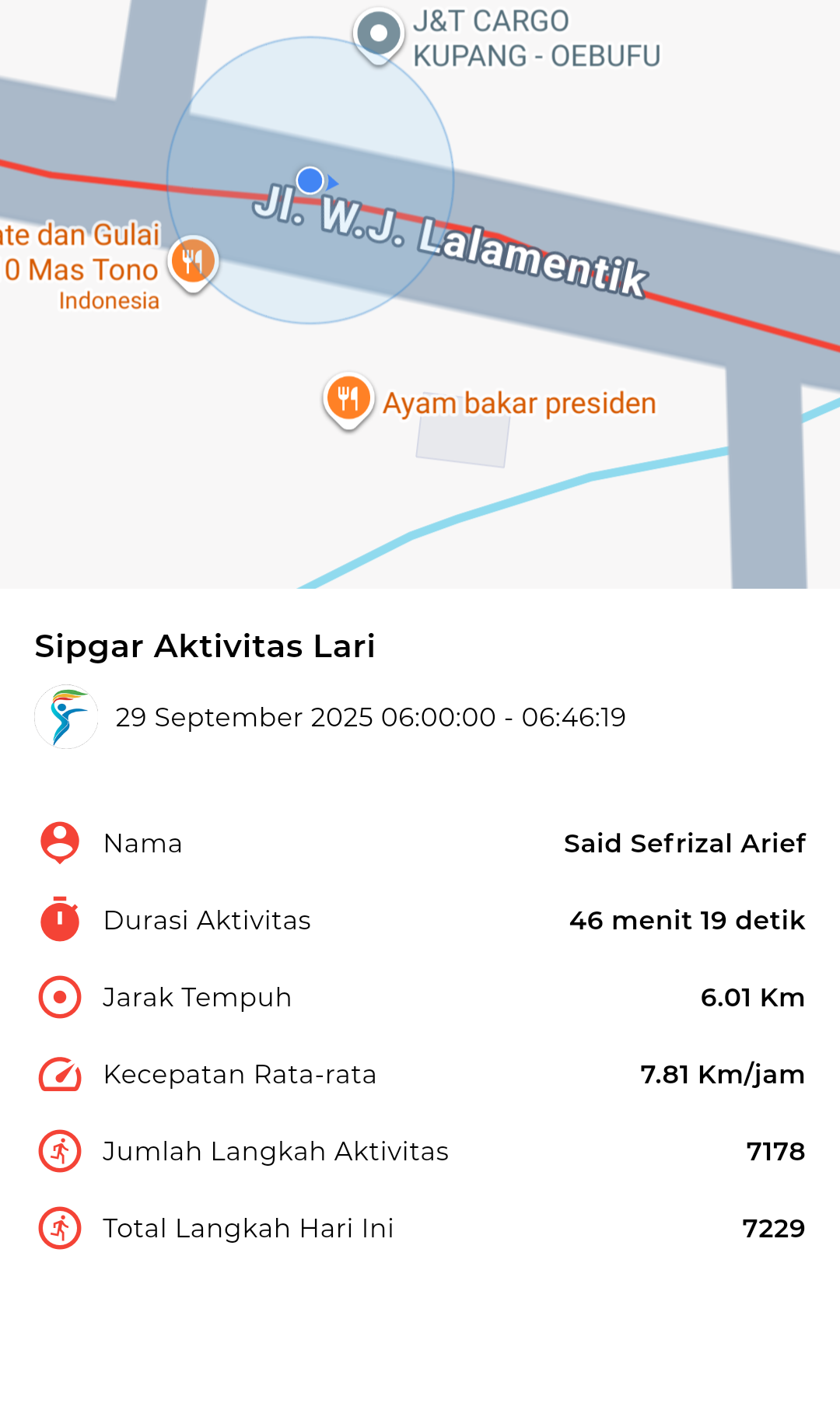Image resolution: width=840 pixels, height=1403 pixels.
Task: Tap the J&T Cargo Kupang-Oebufu map pin
Action: (379, 35)
